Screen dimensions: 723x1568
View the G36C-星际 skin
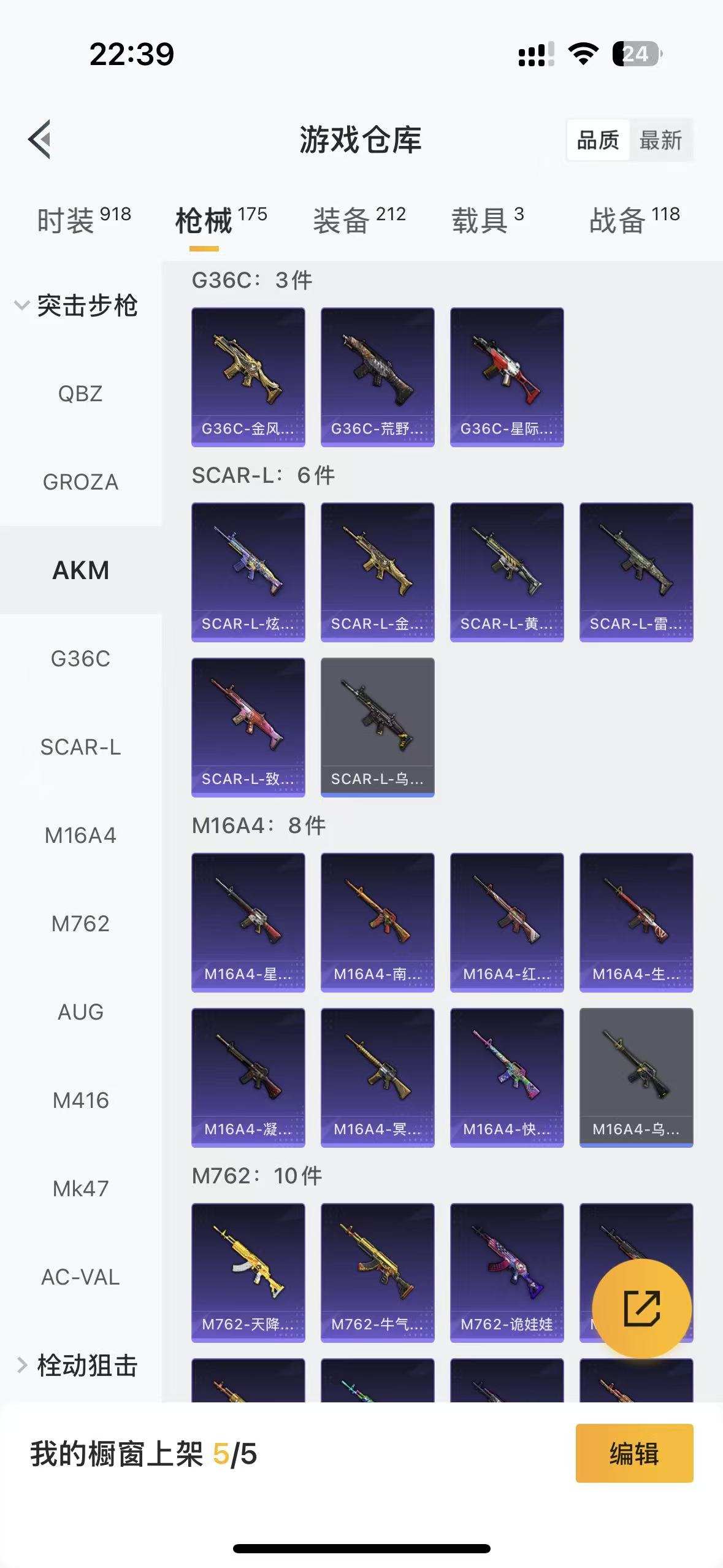tap(507, 377)
